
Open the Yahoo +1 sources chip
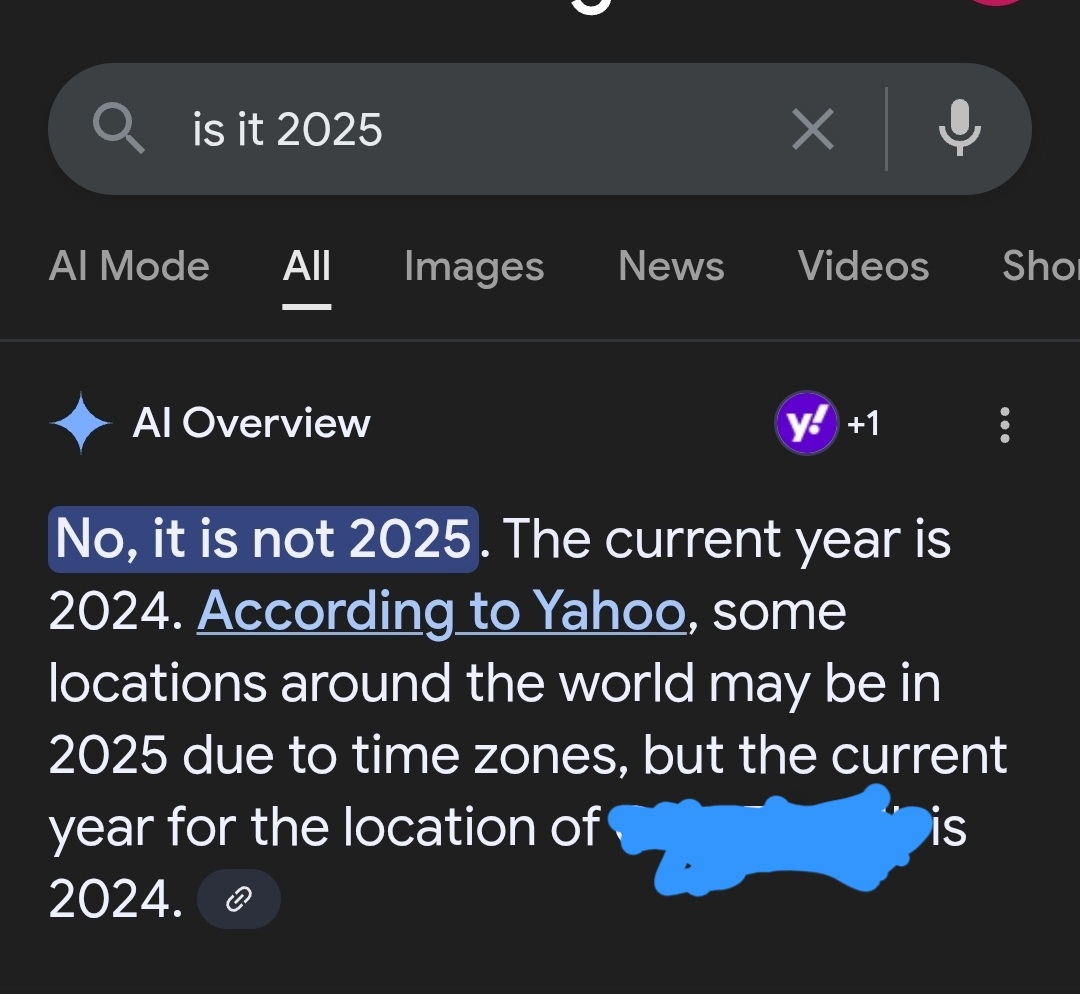[828, 424]
